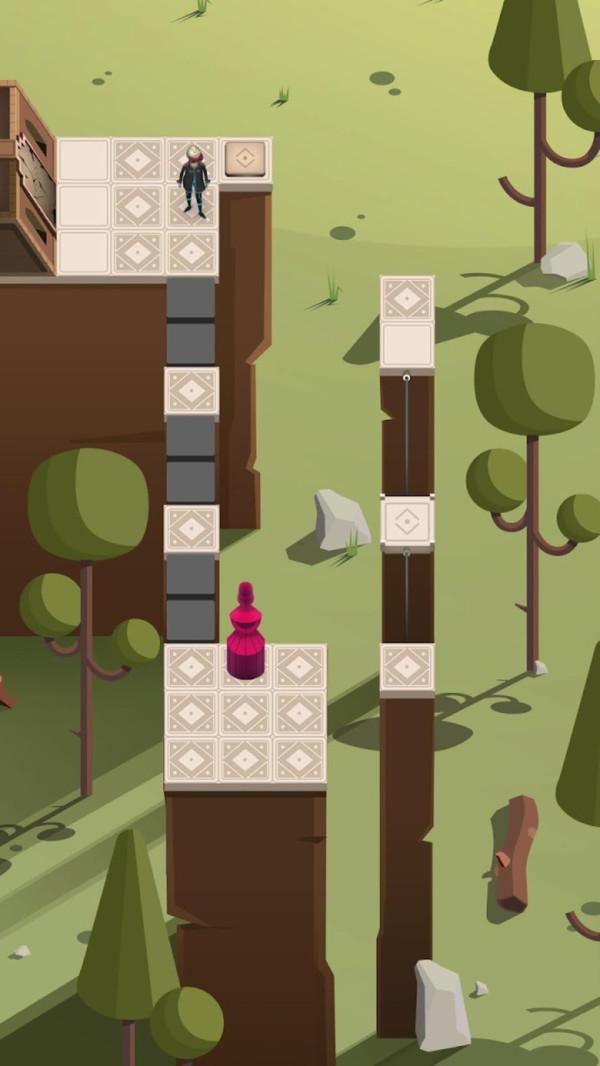Tap the sliding platform tile on the rail

407,521
